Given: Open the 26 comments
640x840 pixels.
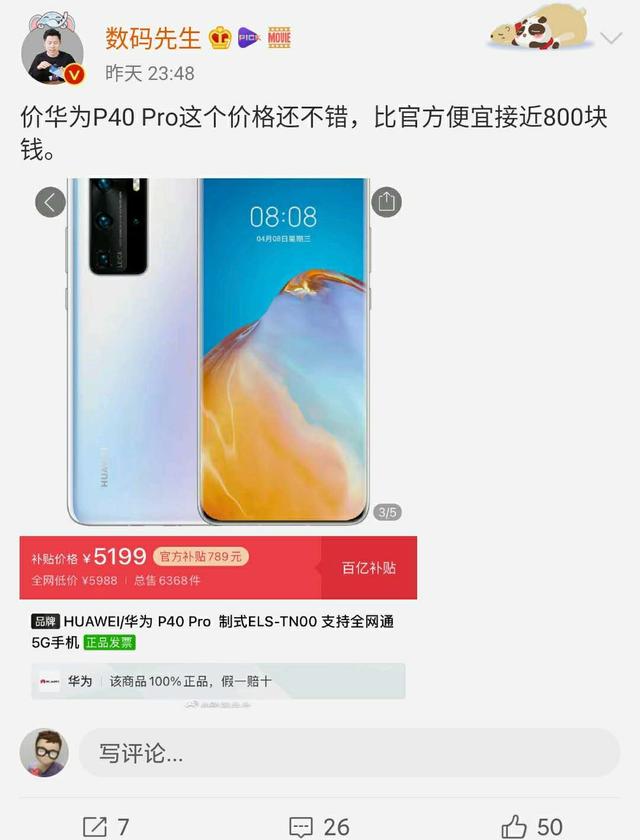Looking at the screenshot, I should 319,826.
